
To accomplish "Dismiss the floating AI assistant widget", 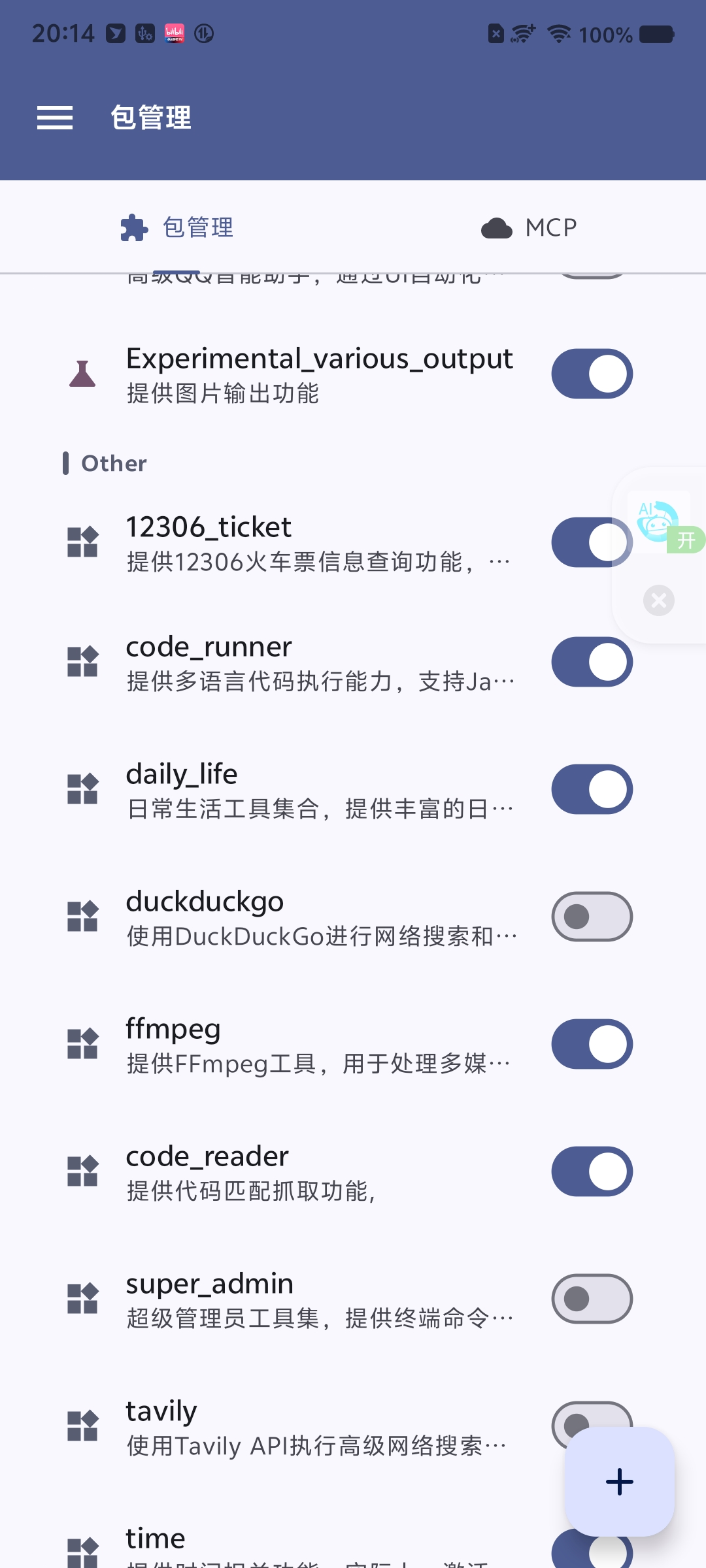I will 659,600.
